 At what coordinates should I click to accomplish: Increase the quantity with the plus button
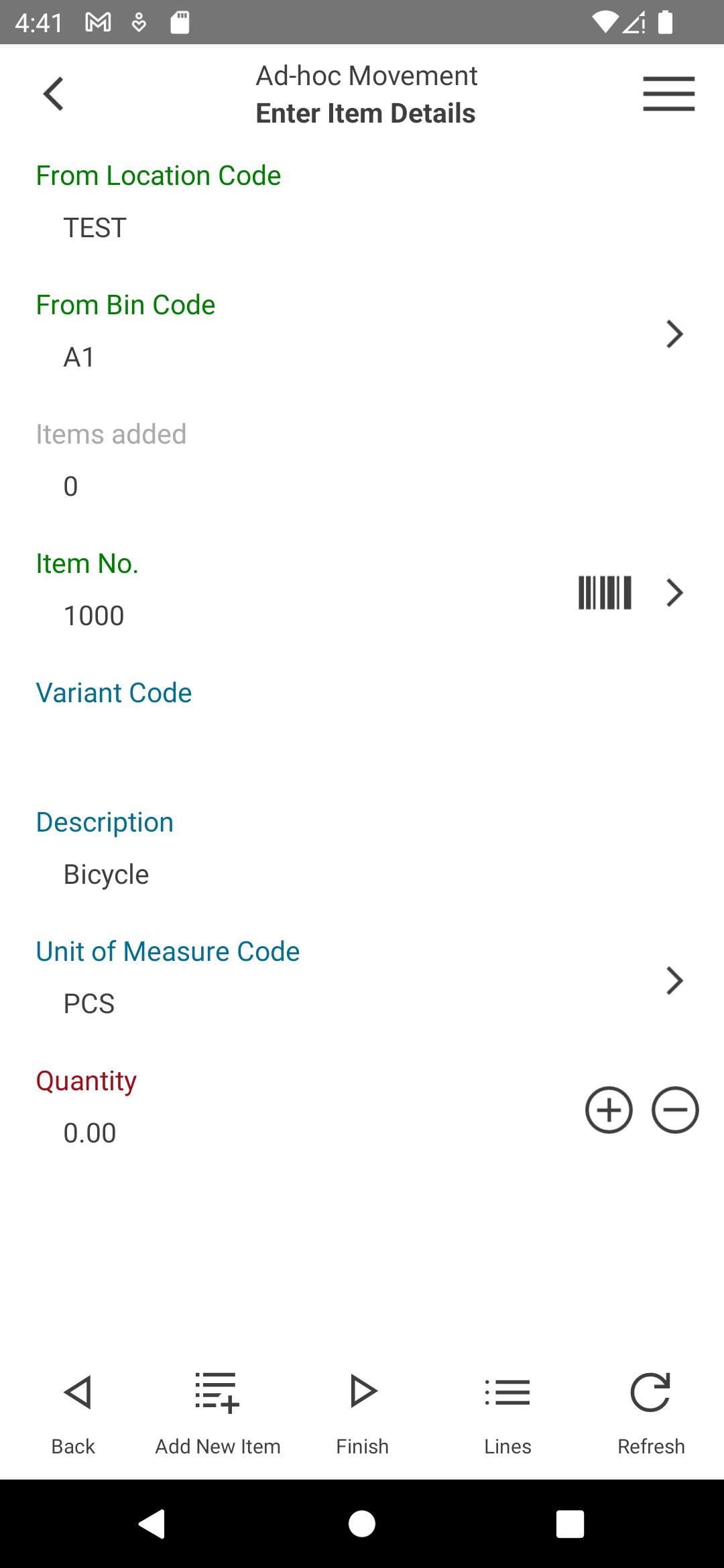[x=609, y=1110]
